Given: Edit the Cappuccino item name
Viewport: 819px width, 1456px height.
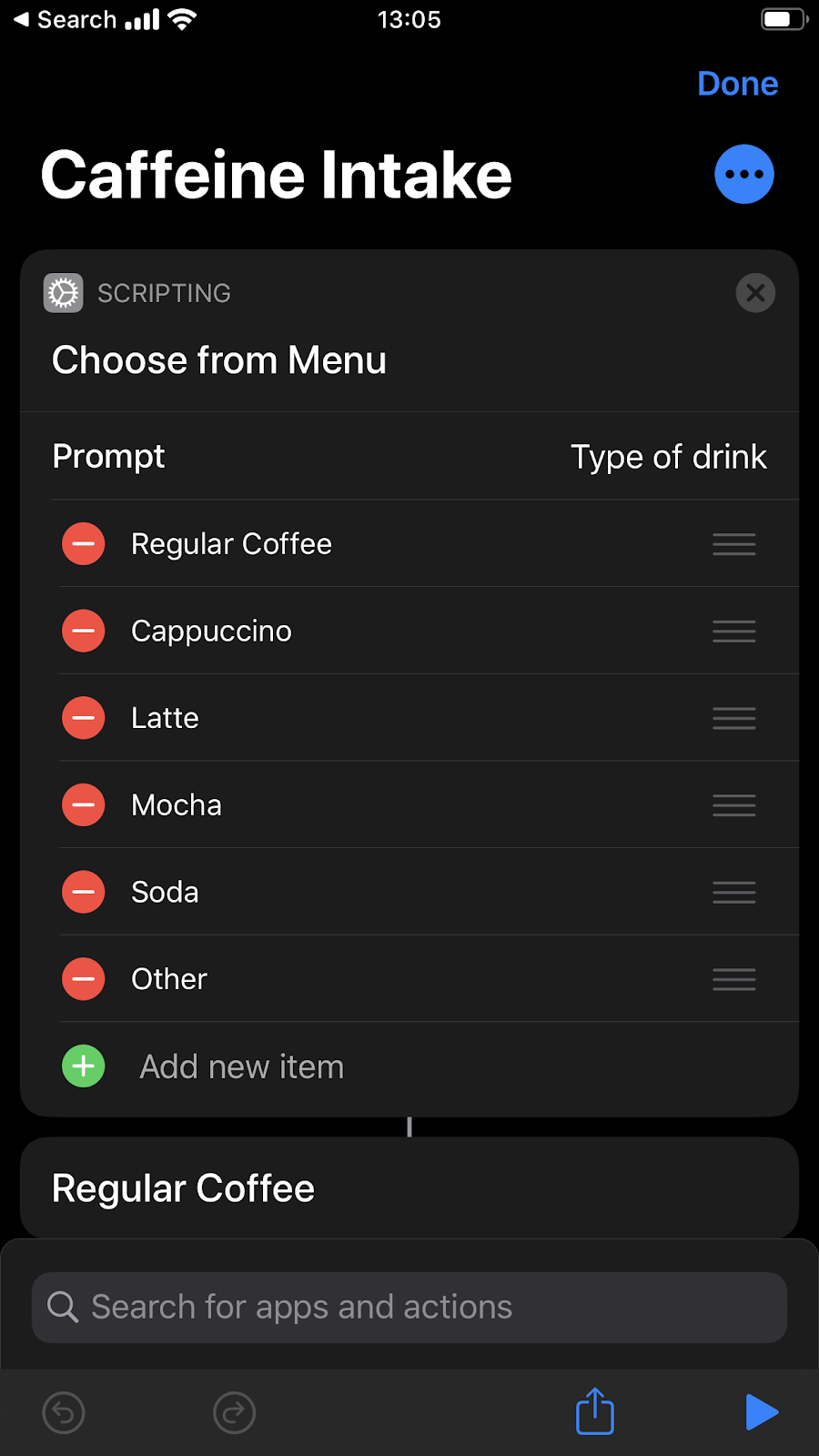Looking at the screenshot, I should click(211, 632).
